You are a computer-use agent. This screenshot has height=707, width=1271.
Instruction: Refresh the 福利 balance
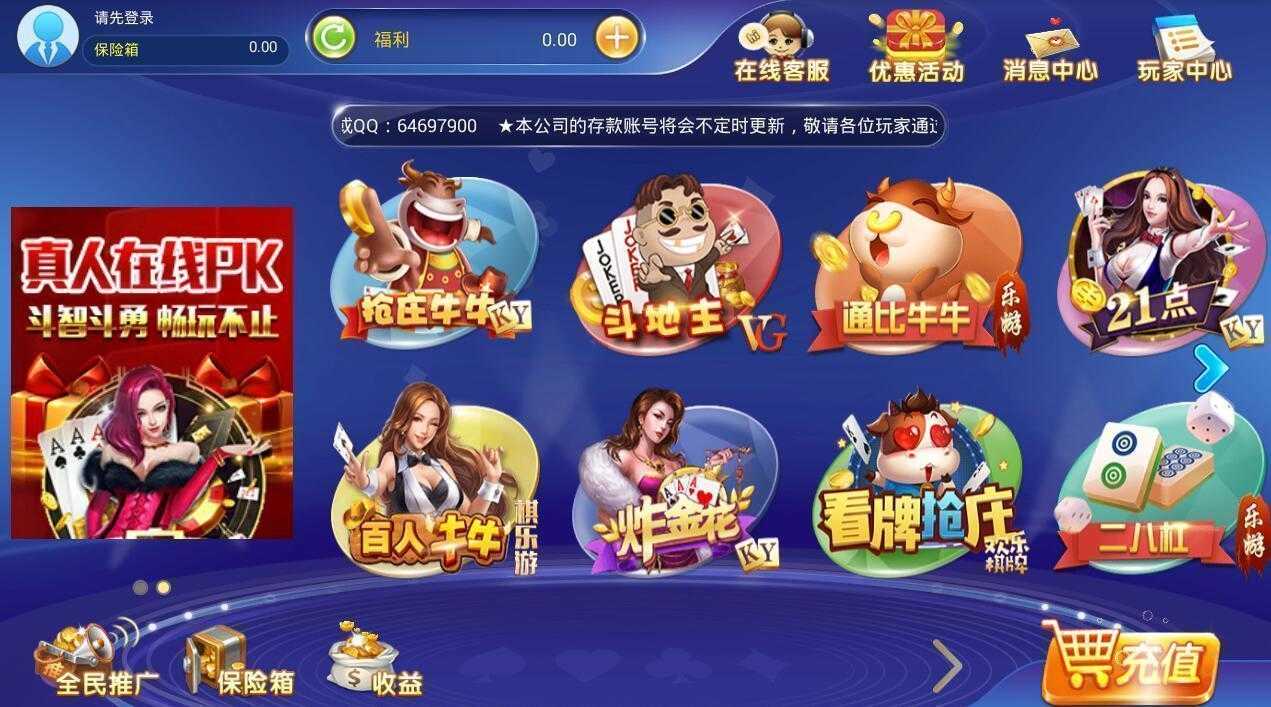tap(334, 39)
